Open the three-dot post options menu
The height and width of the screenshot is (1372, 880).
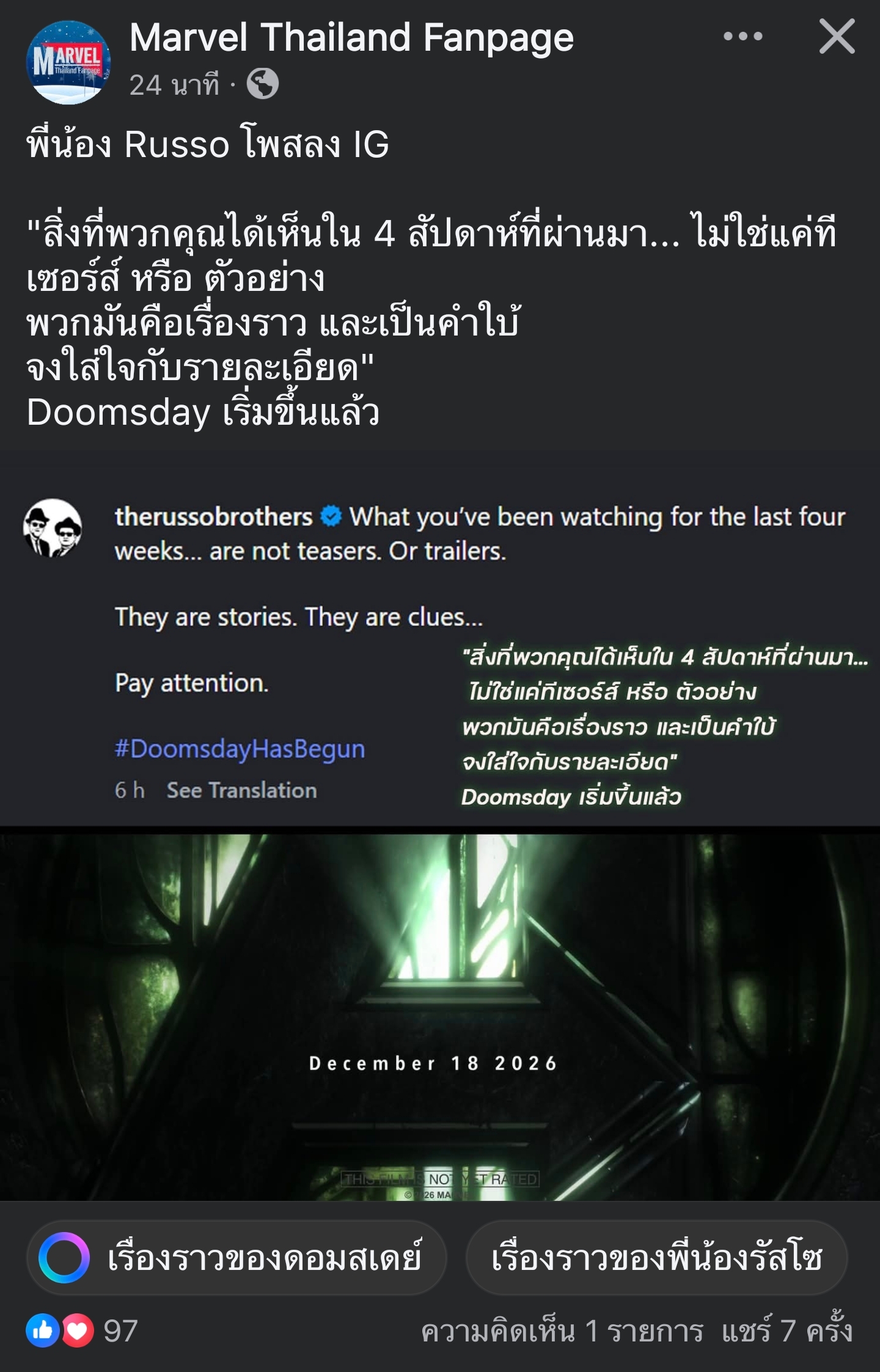point(743,37)
